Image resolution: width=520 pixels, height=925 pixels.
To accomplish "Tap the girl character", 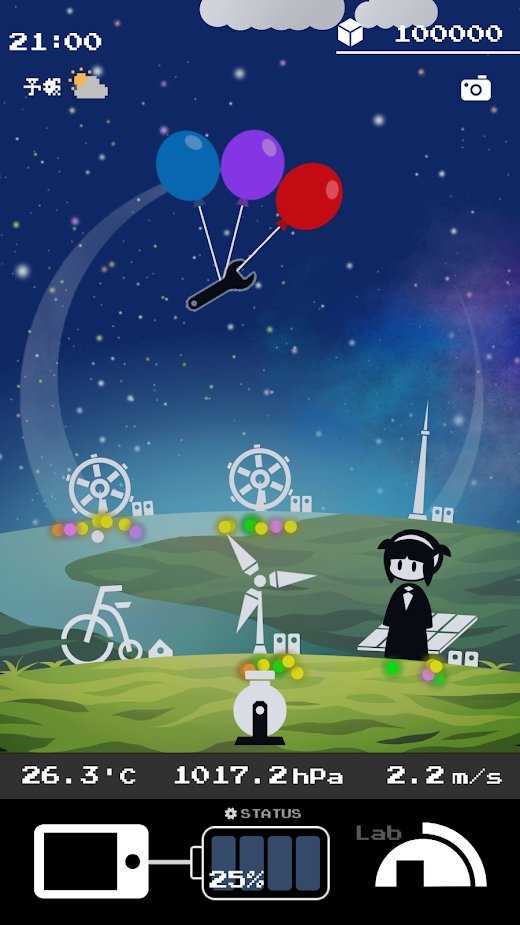I will pyautogui.click(x=412, y=595).
